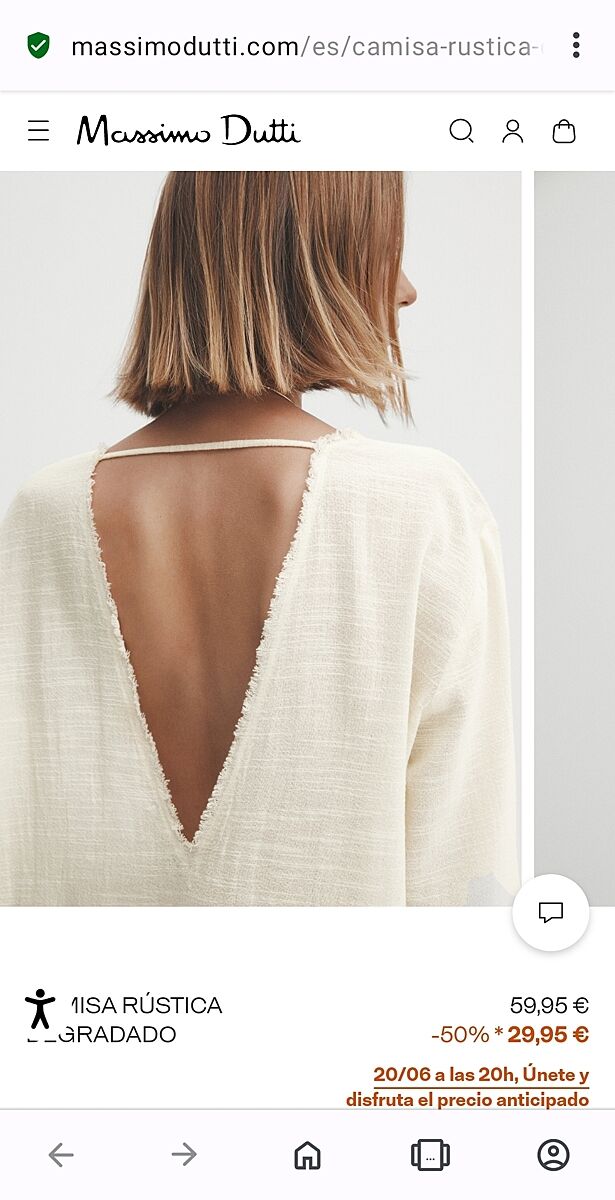Go to the Massimo Dutti homepage logo
The width and height of the screenshot is (615, 1200).
click(x=188, y=131)
